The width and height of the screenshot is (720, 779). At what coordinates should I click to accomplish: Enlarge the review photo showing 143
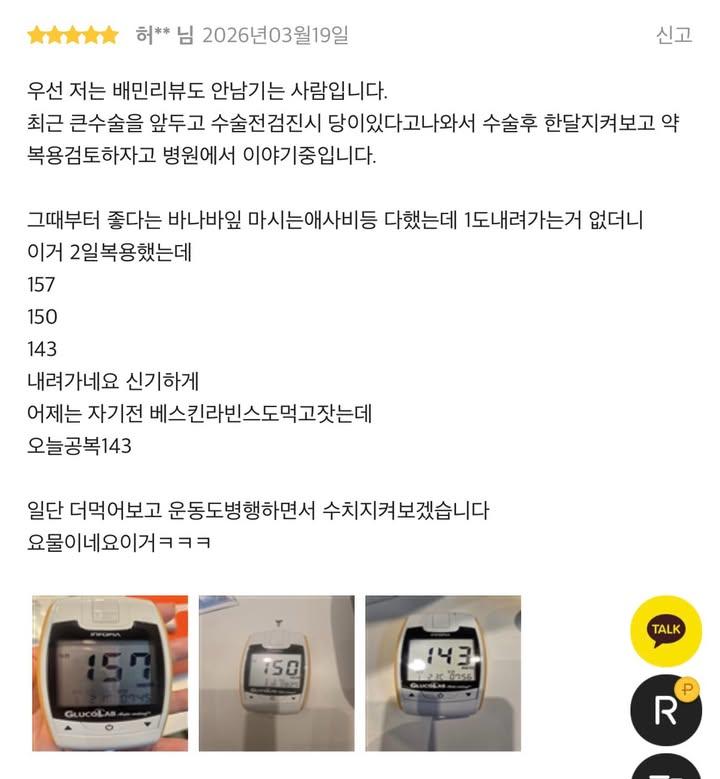(442, 673)
